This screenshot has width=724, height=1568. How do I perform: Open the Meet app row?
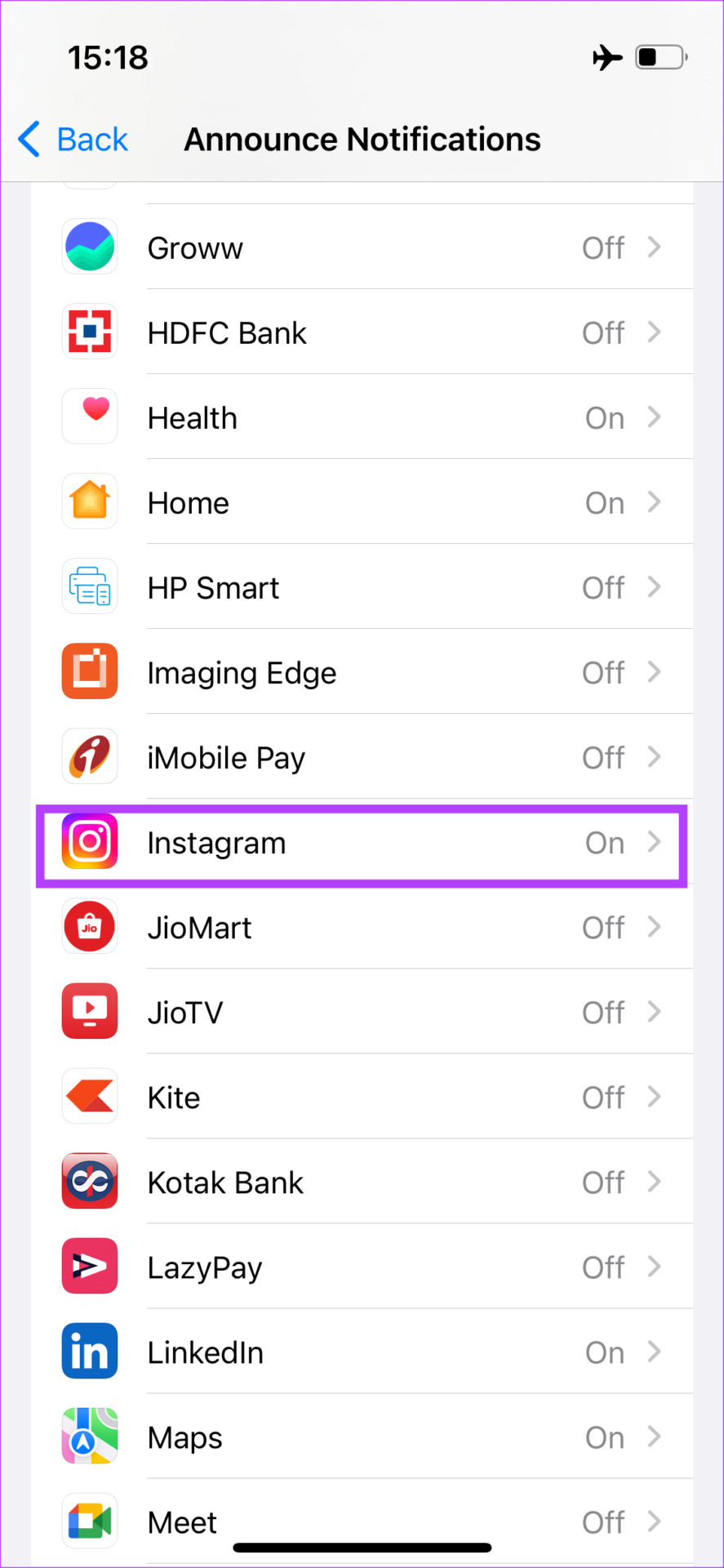(362, 1521)
